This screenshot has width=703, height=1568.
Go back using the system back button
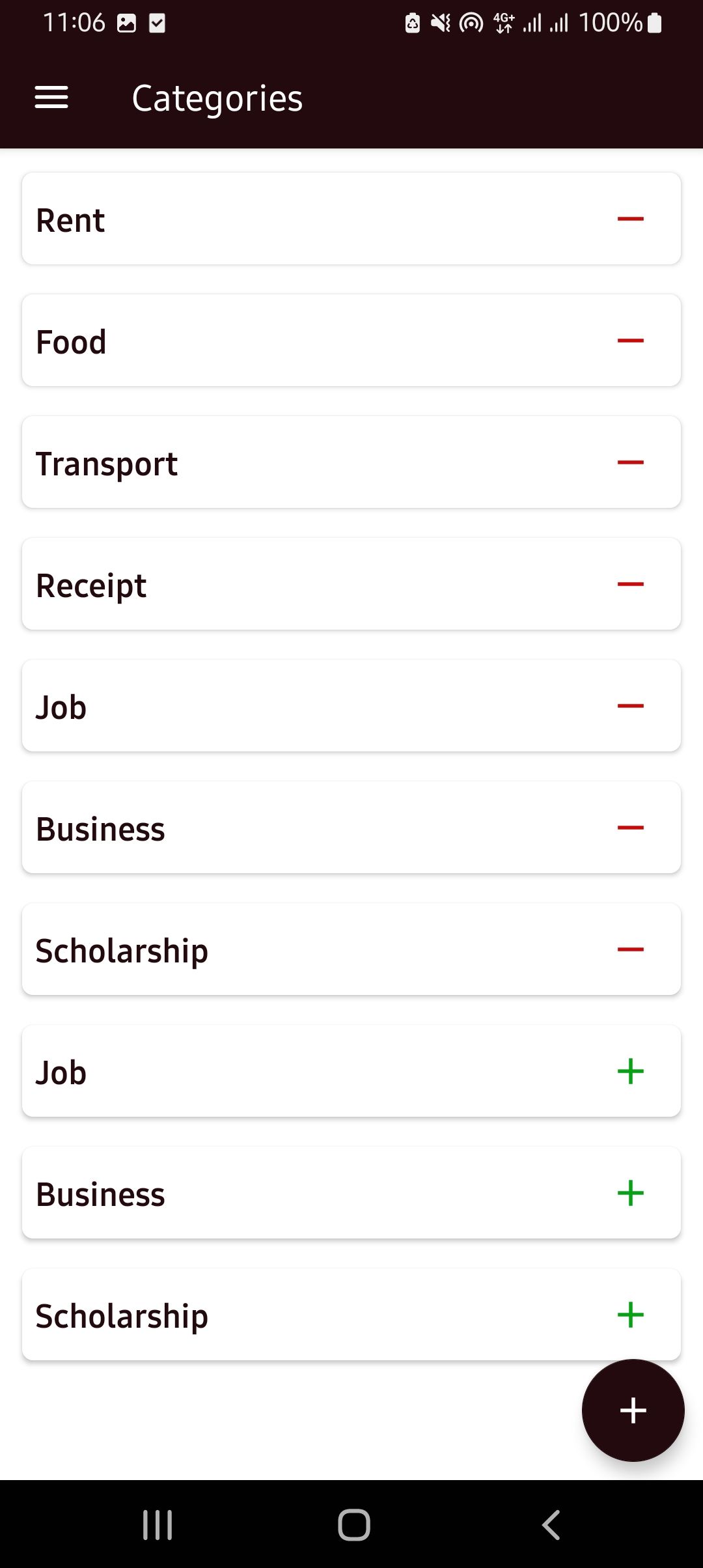coord(551,1524)
